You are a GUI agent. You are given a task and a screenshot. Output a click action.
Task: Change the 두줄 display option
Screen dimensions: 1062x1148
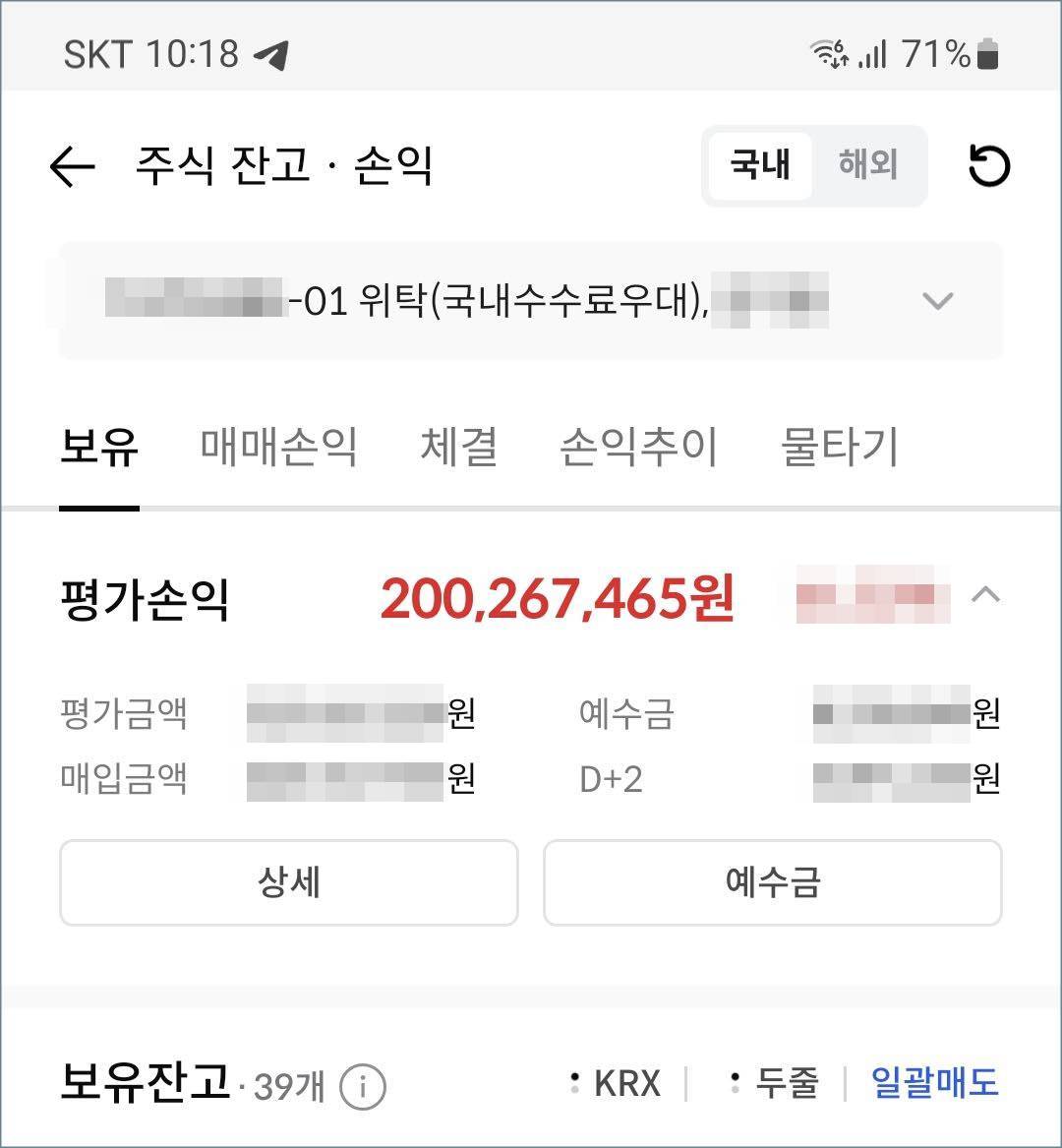coord(777,1084)
